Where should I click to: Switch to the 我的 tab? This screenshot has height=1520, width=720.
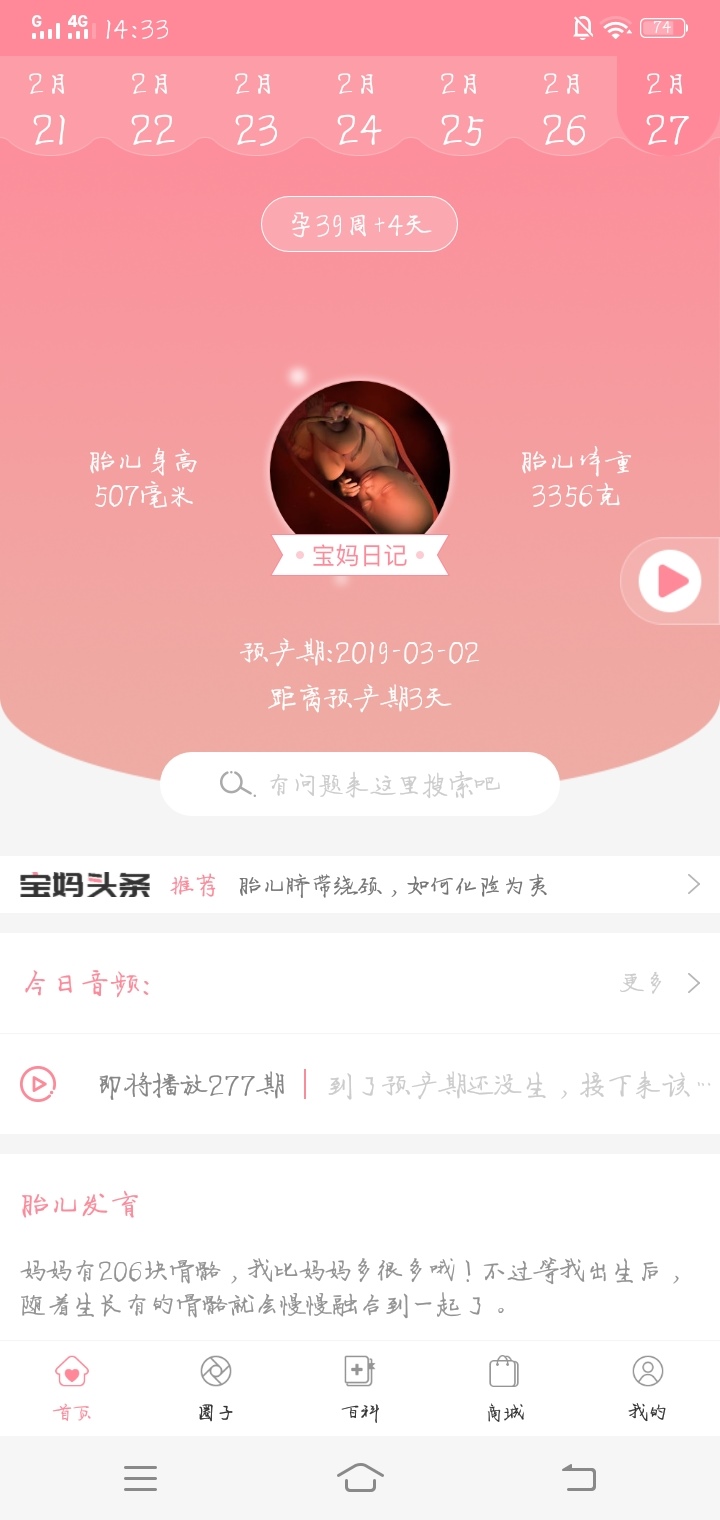tap(648, 1387)
